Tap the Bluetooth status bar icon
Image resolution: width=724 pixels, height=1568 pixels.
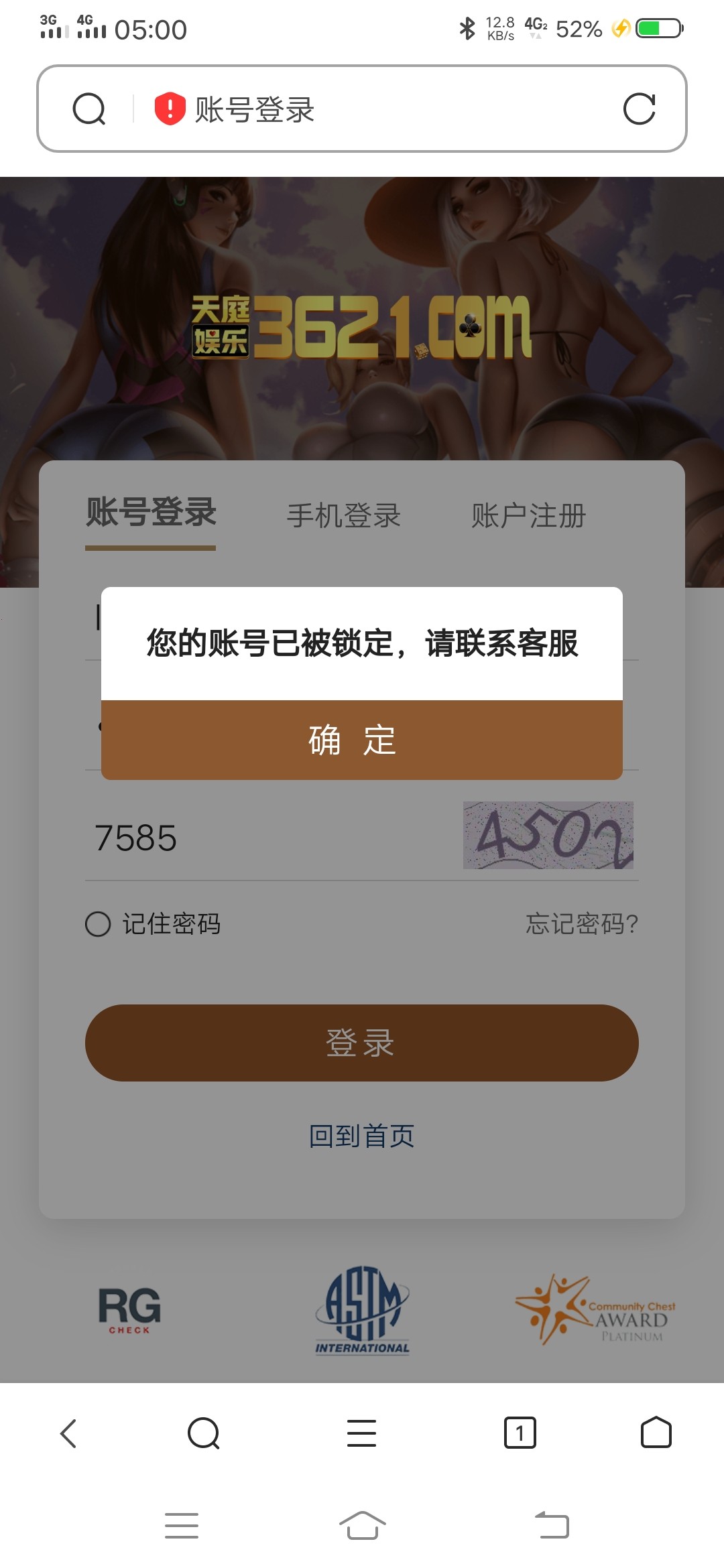[464, 27]
